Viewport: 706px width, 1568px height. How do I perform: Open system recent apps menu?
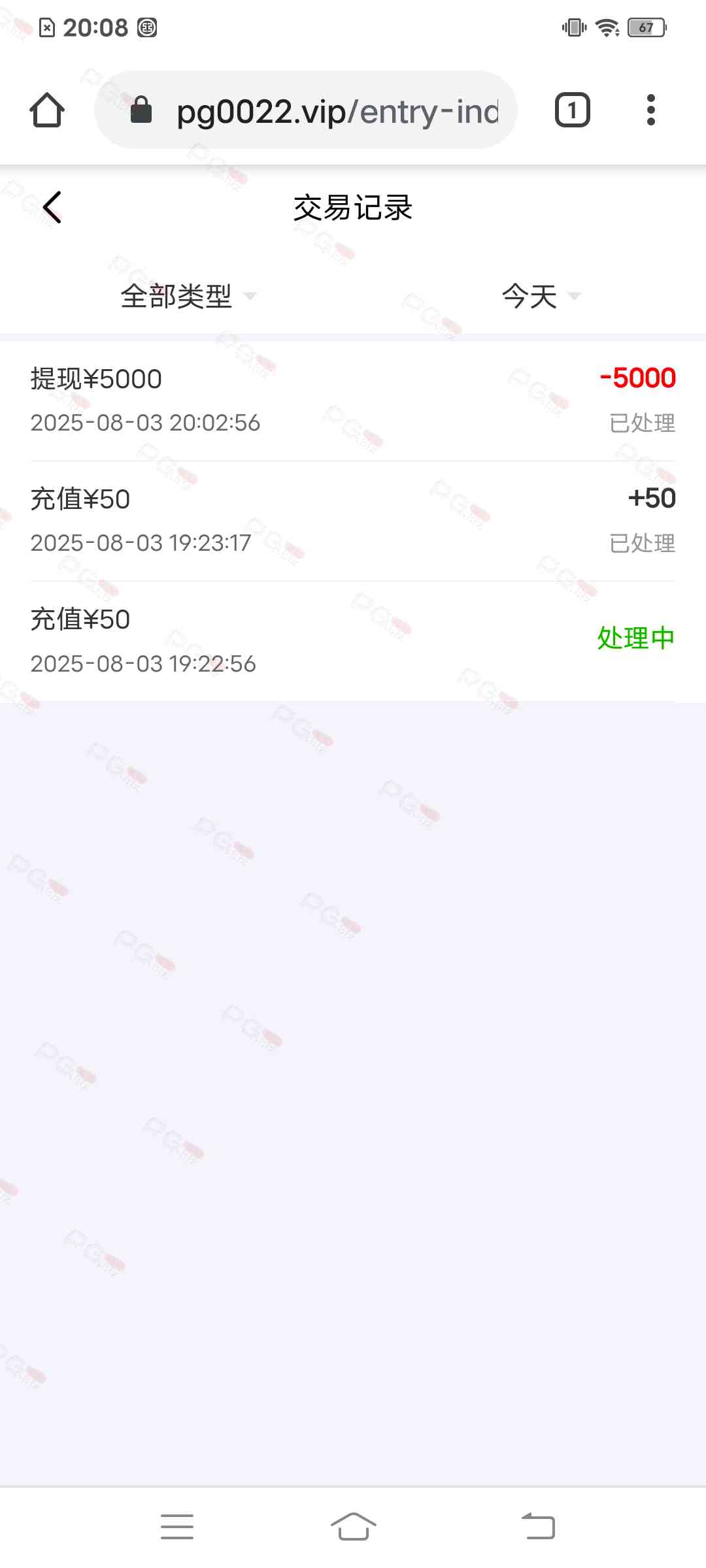pos(177,1526)
